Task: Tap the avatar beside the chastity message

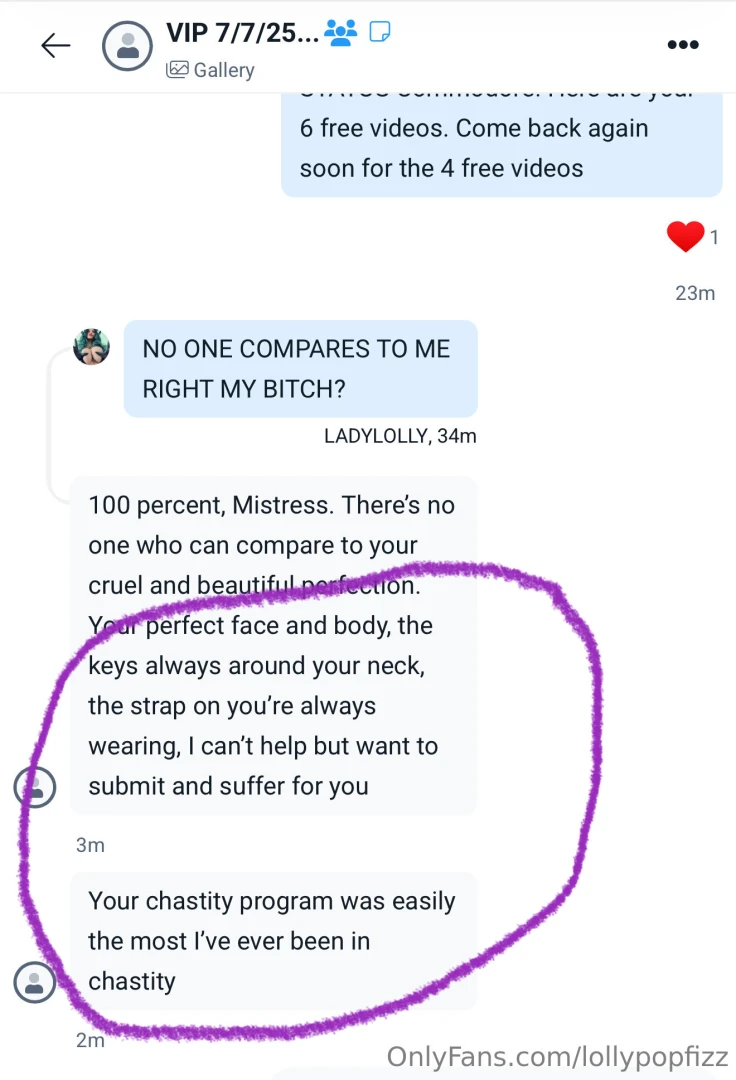Action: point(34,982)
